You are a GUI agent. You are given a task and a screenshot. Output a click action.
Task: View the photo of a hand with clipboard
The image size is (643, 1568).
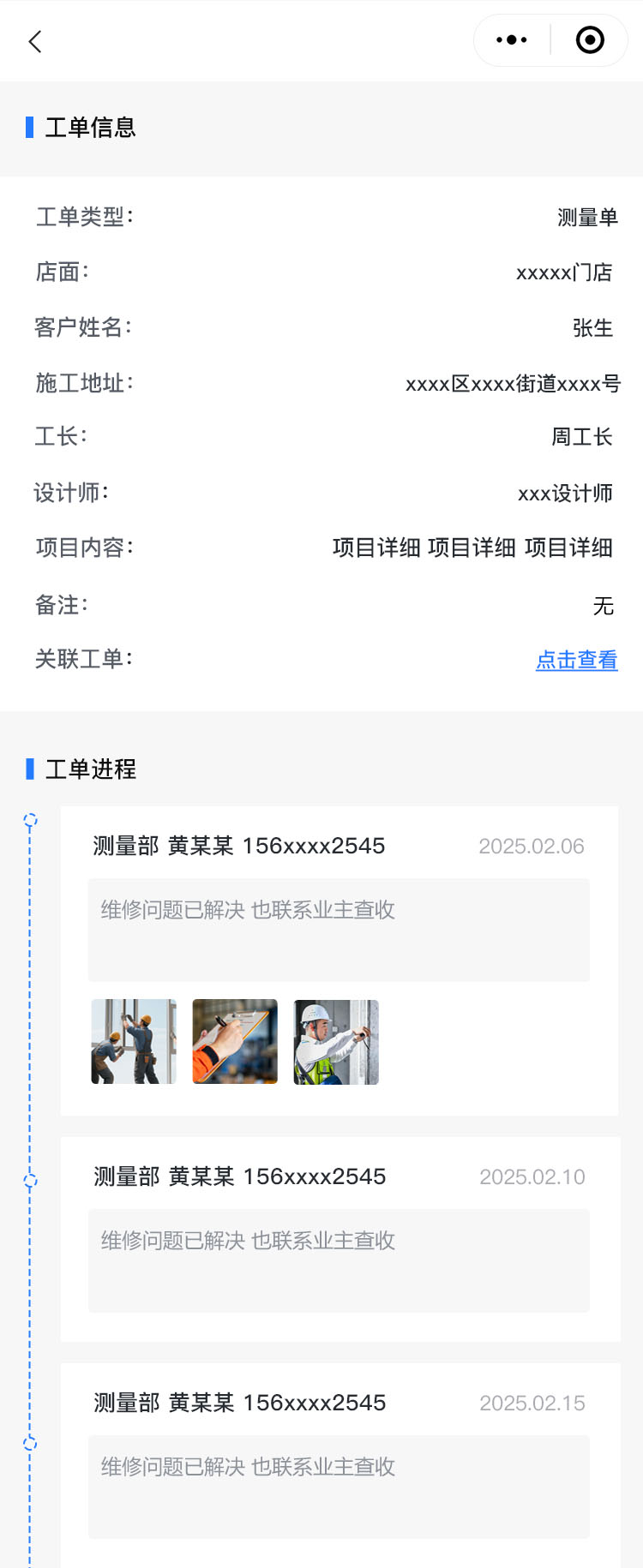coord(235,1041)
